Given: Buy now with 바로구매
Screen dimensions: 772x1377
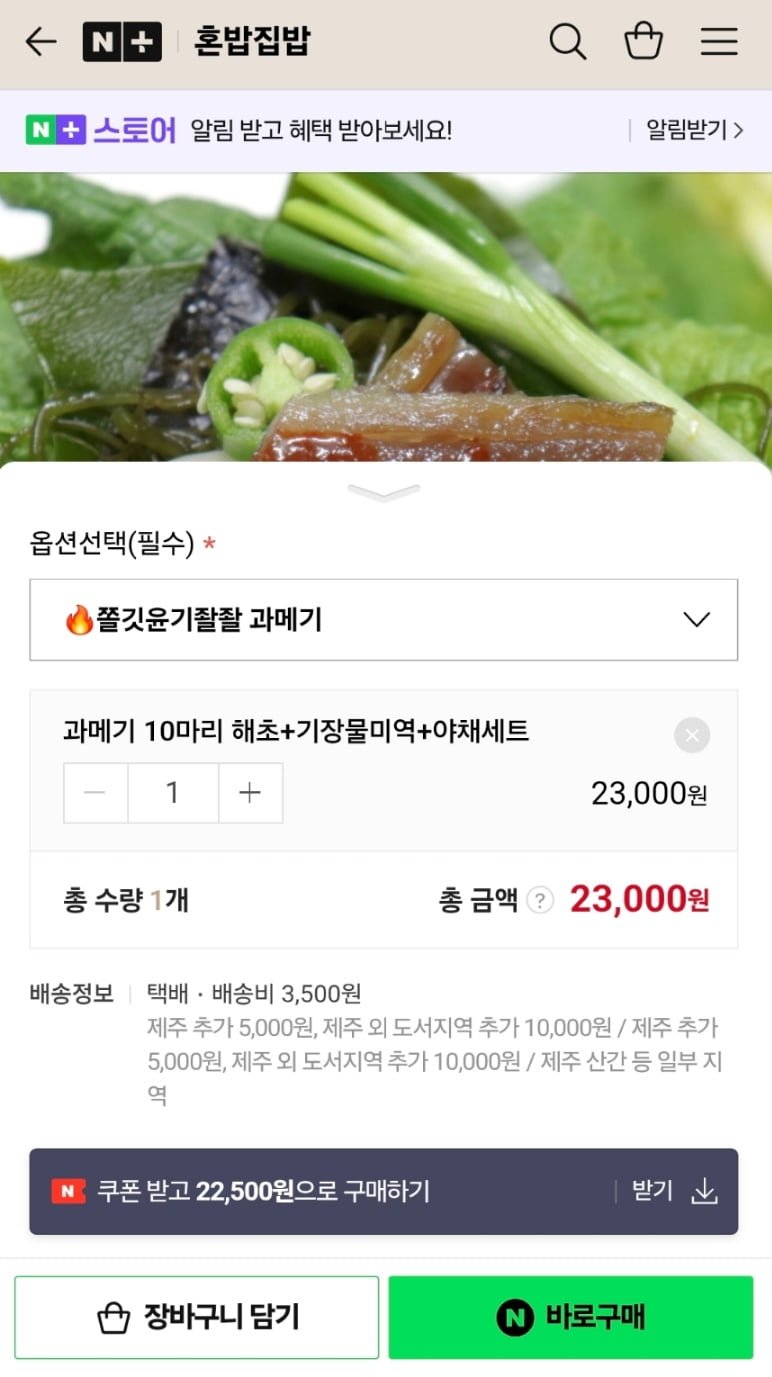Looking at the screenshot, I should (570, 1317).
